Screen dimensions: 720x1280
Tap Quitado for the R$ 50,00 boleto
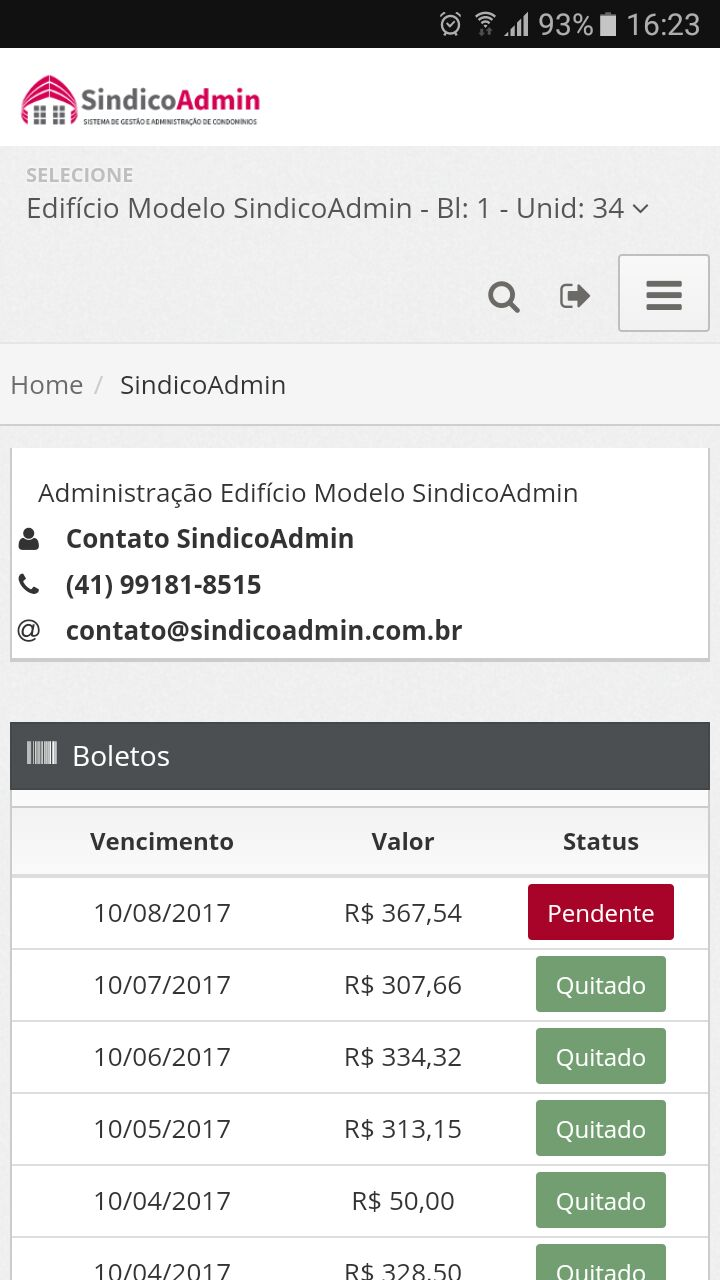coord(601,1200)
